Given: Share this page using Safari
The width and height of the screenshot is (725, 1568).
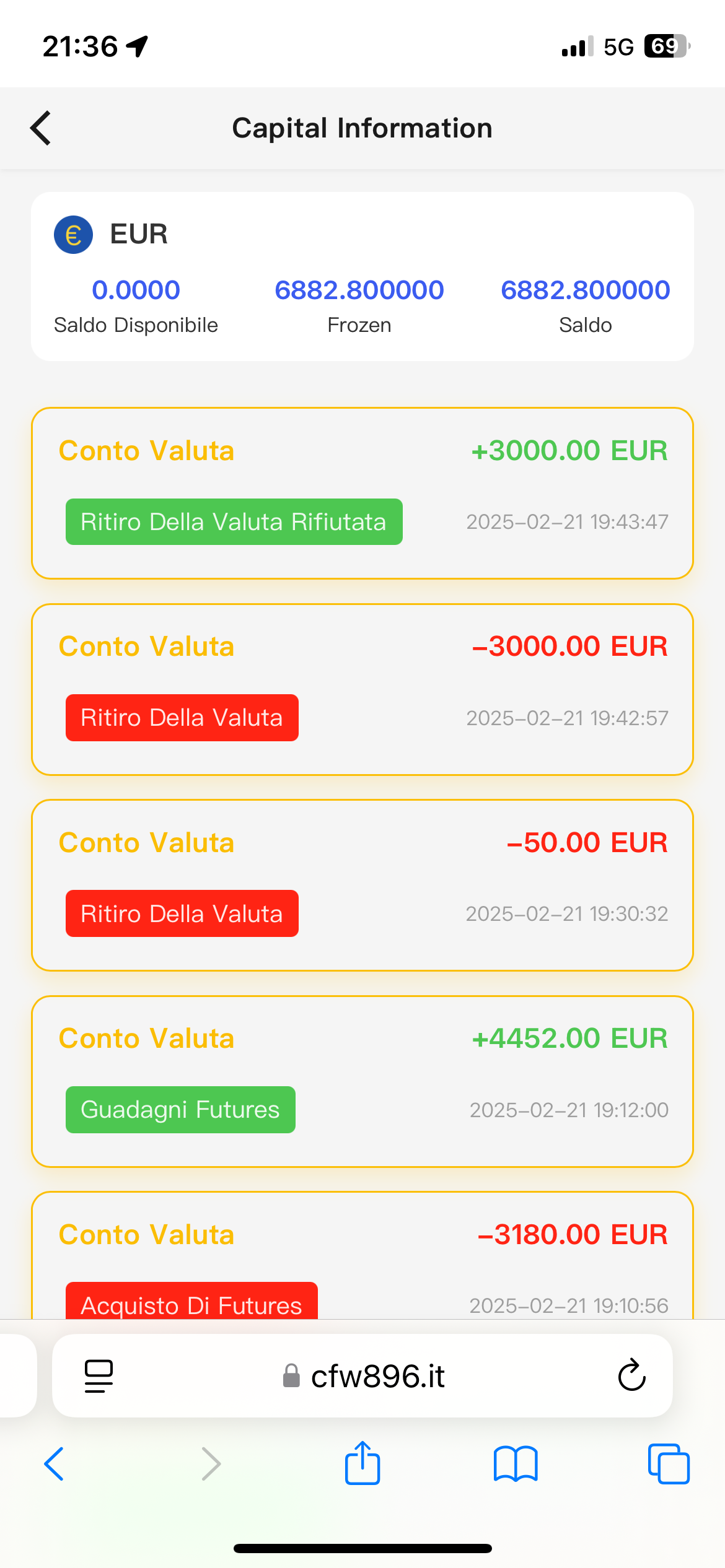Looking at the screenshot, I should (x=362, y=1463).
